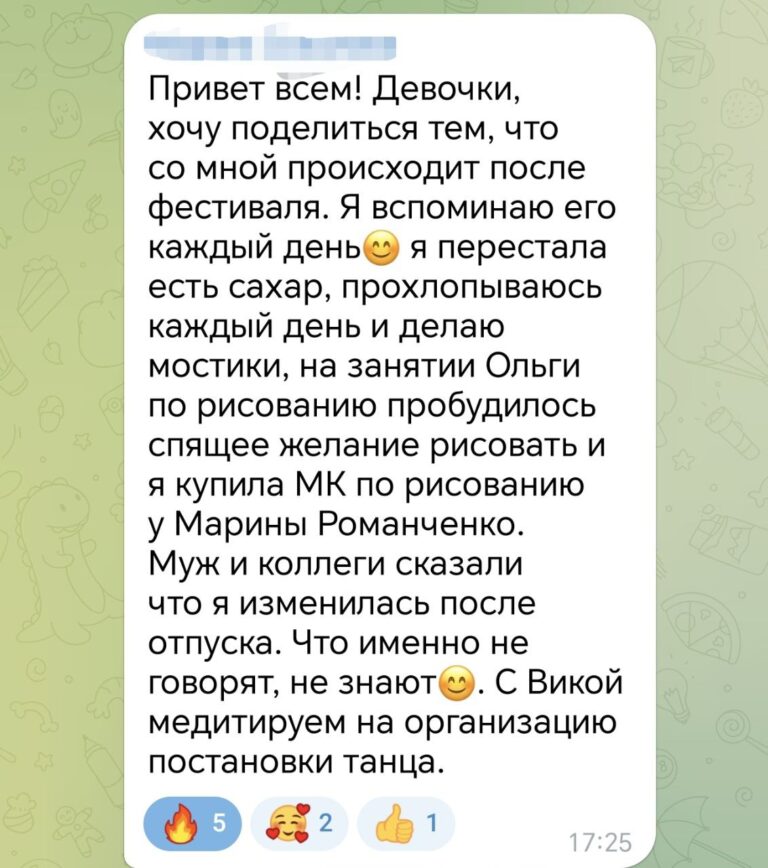Add the smiling hearts reaction with 2
The height and width of the screenshot is (868, 768).
(300, 825)
